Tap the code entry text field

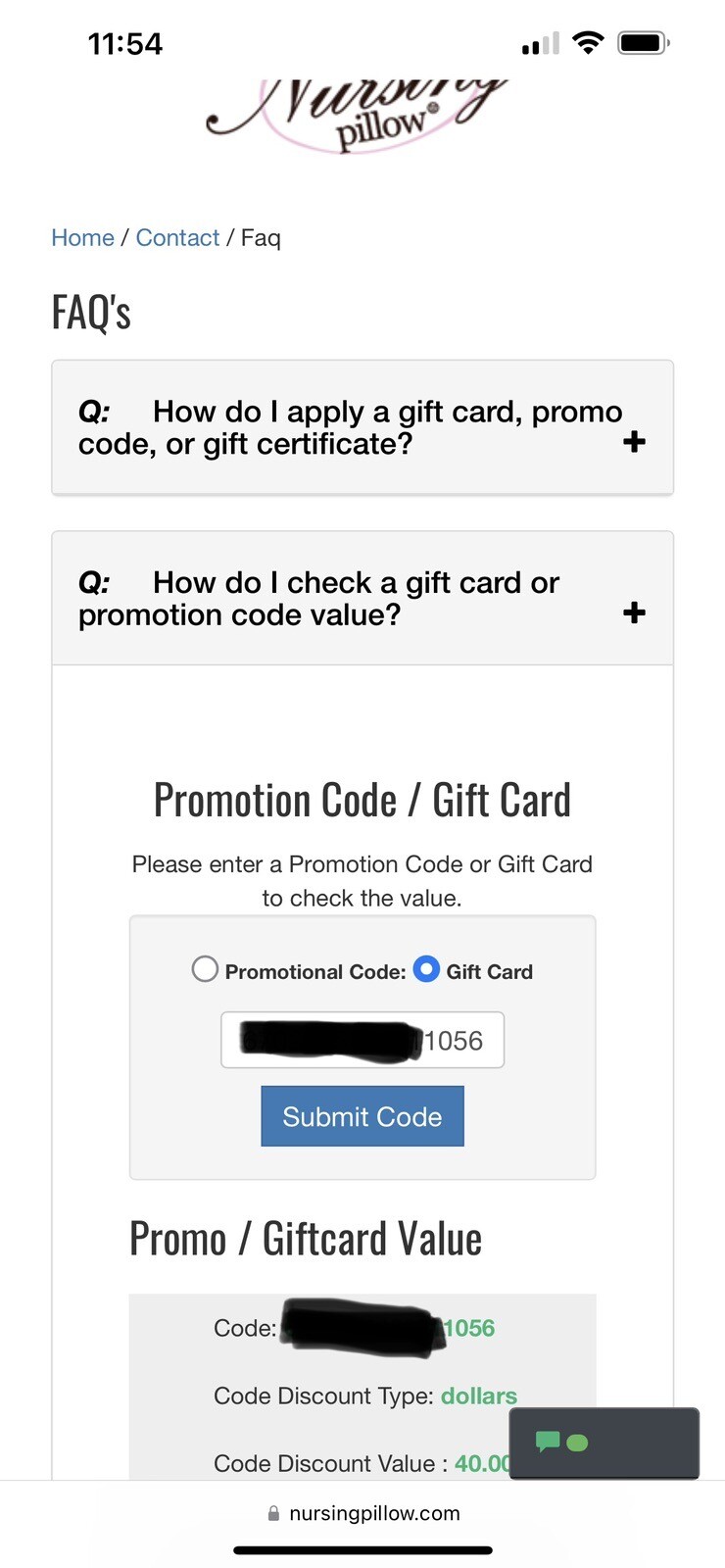(362, 1040)
